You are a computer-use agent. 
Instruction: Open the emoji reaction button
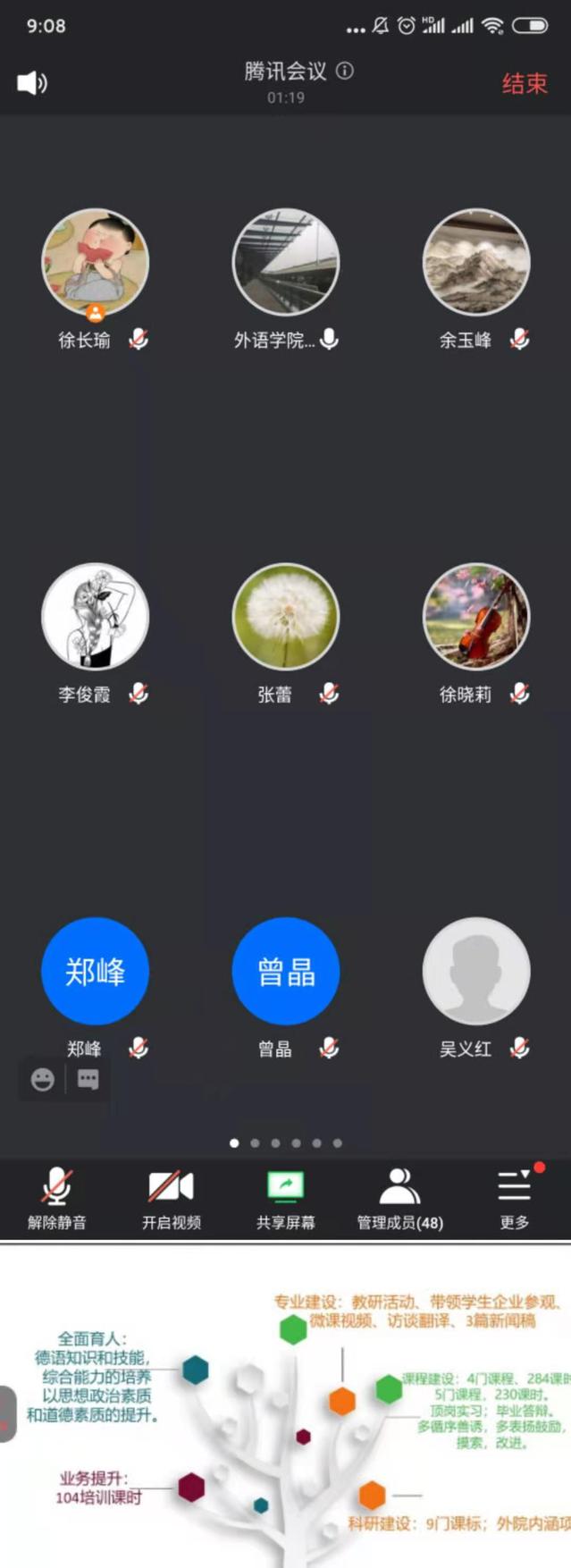[42, 1079]
